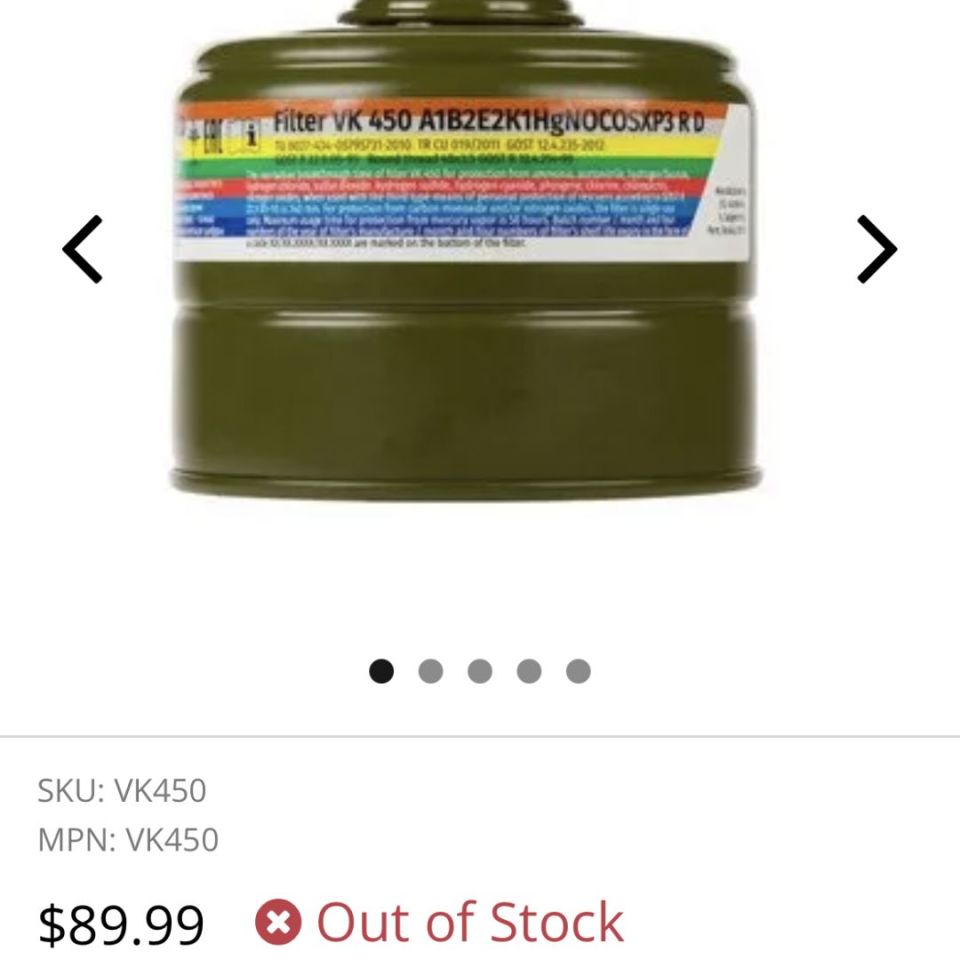This screenshot has width=960, height=960.
Task: Advance to the next product image
Action: (x=876, y=249)
